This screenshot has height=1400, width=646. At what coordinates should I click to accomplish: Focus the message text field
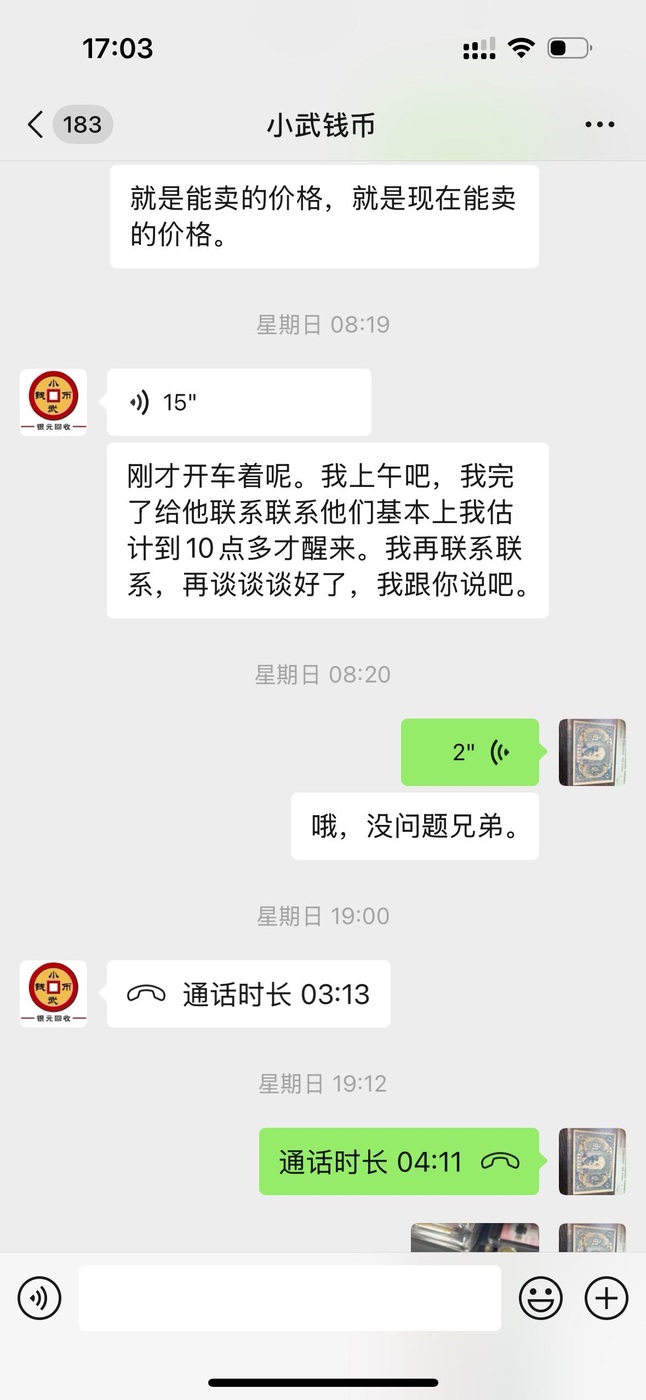coord(290,1298)
